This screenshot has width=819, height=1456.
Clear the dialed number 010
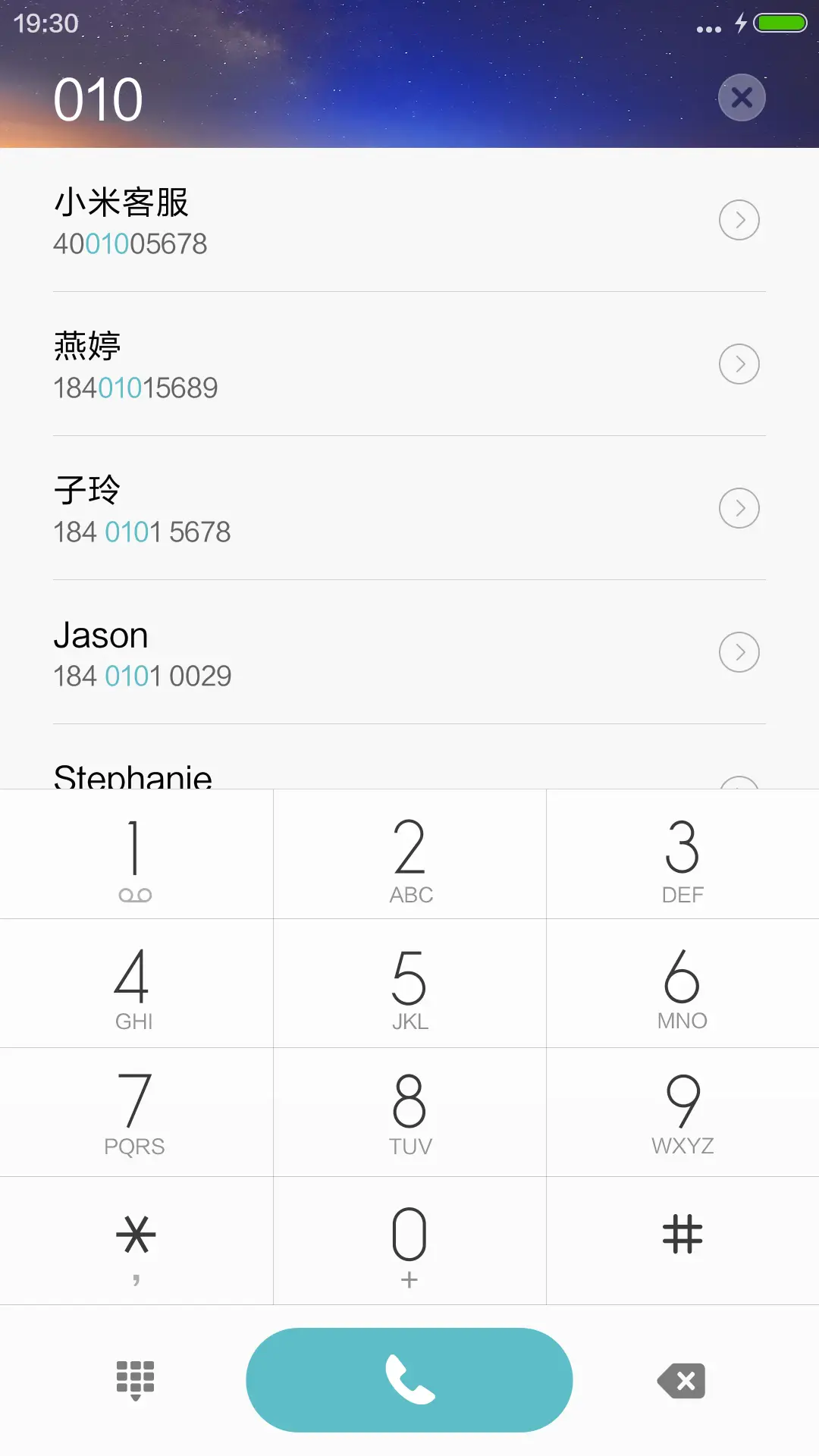point(742,97)
